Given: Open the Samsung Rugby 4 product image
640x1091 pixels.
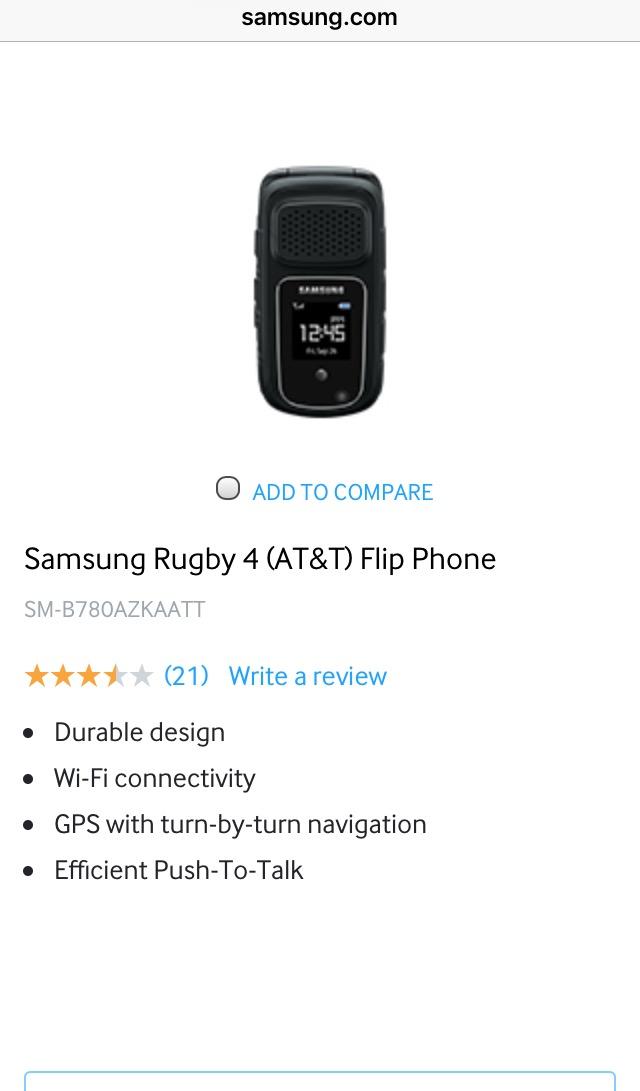Looking at the screenshot, I should pos(320,293).
